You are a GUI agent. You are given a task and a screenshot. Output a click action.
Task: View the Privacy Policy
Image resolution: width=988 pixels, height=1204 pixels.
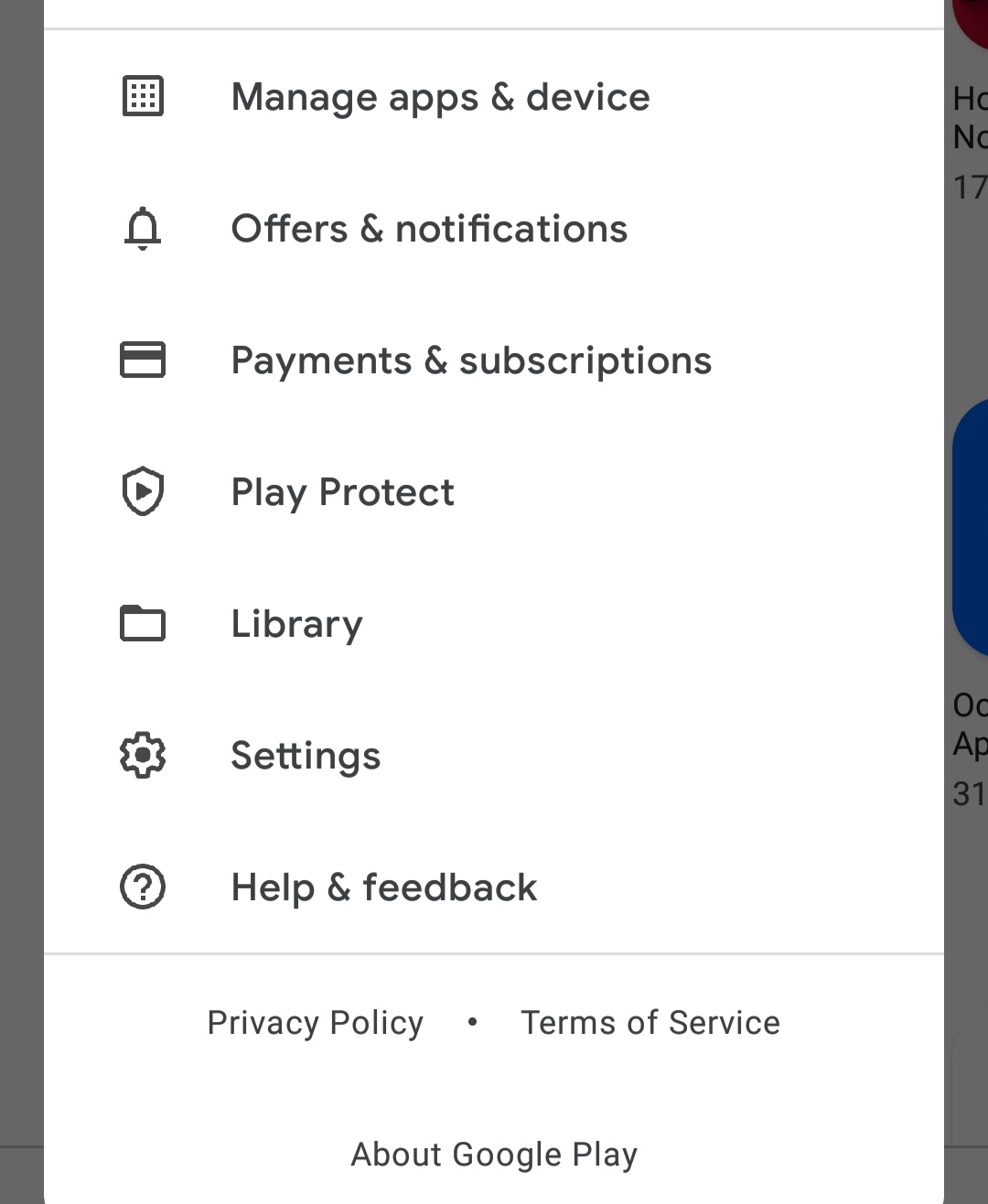pos(316,1023)
